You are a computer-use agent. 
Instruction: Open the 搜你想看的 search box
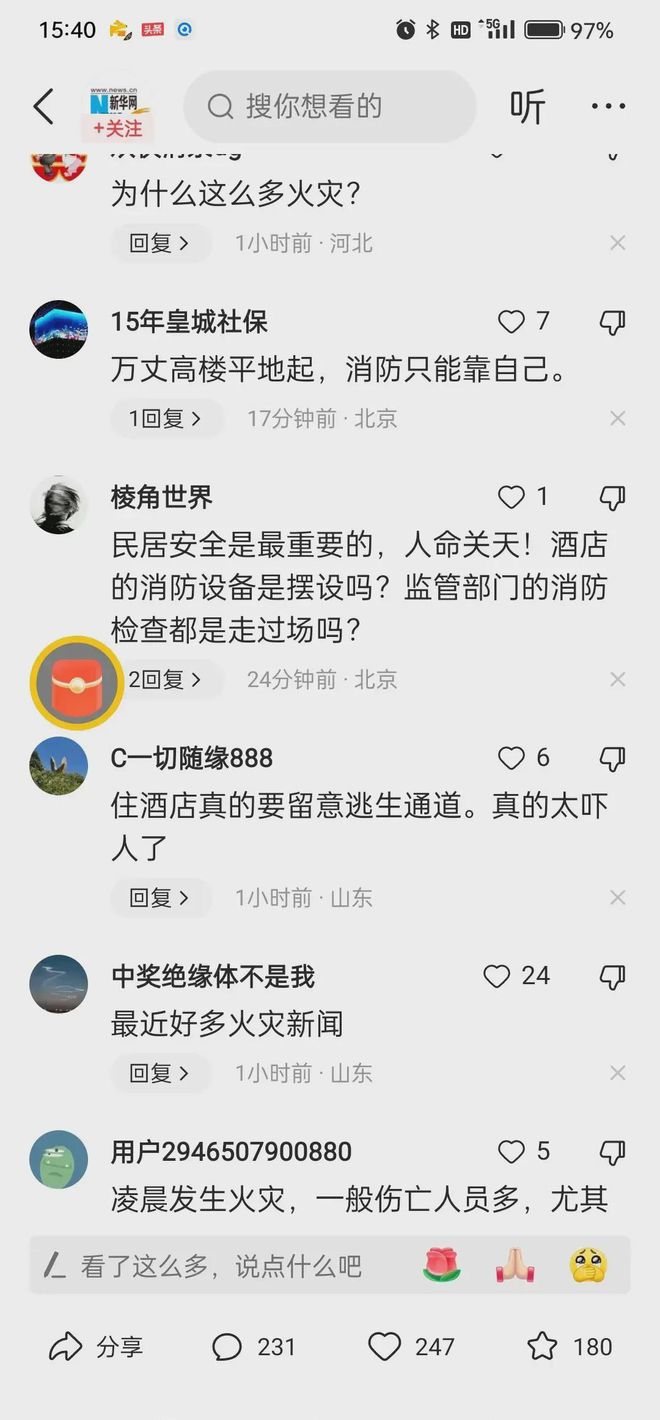click(330, 107)
